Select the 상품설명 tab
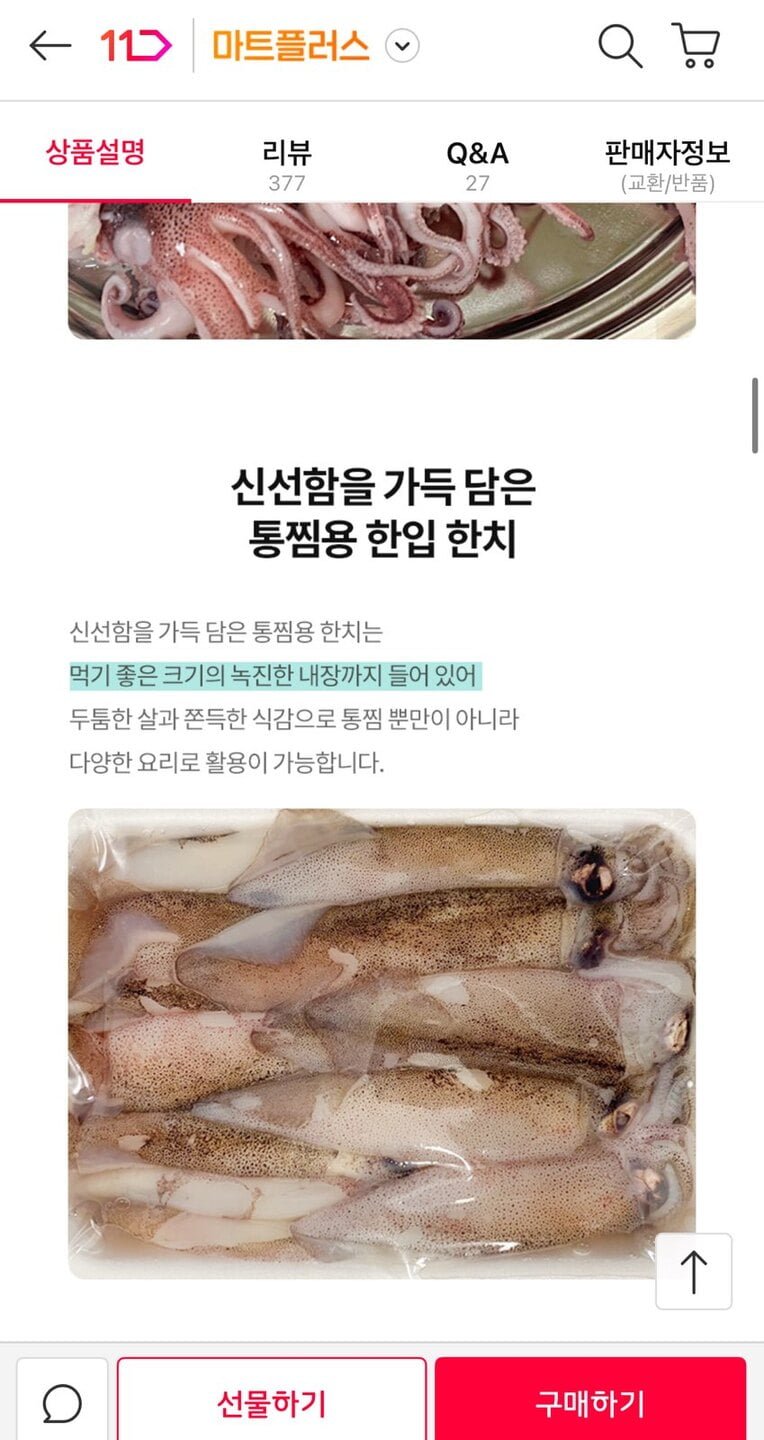 pyautogui.click(x=95, y=153)
